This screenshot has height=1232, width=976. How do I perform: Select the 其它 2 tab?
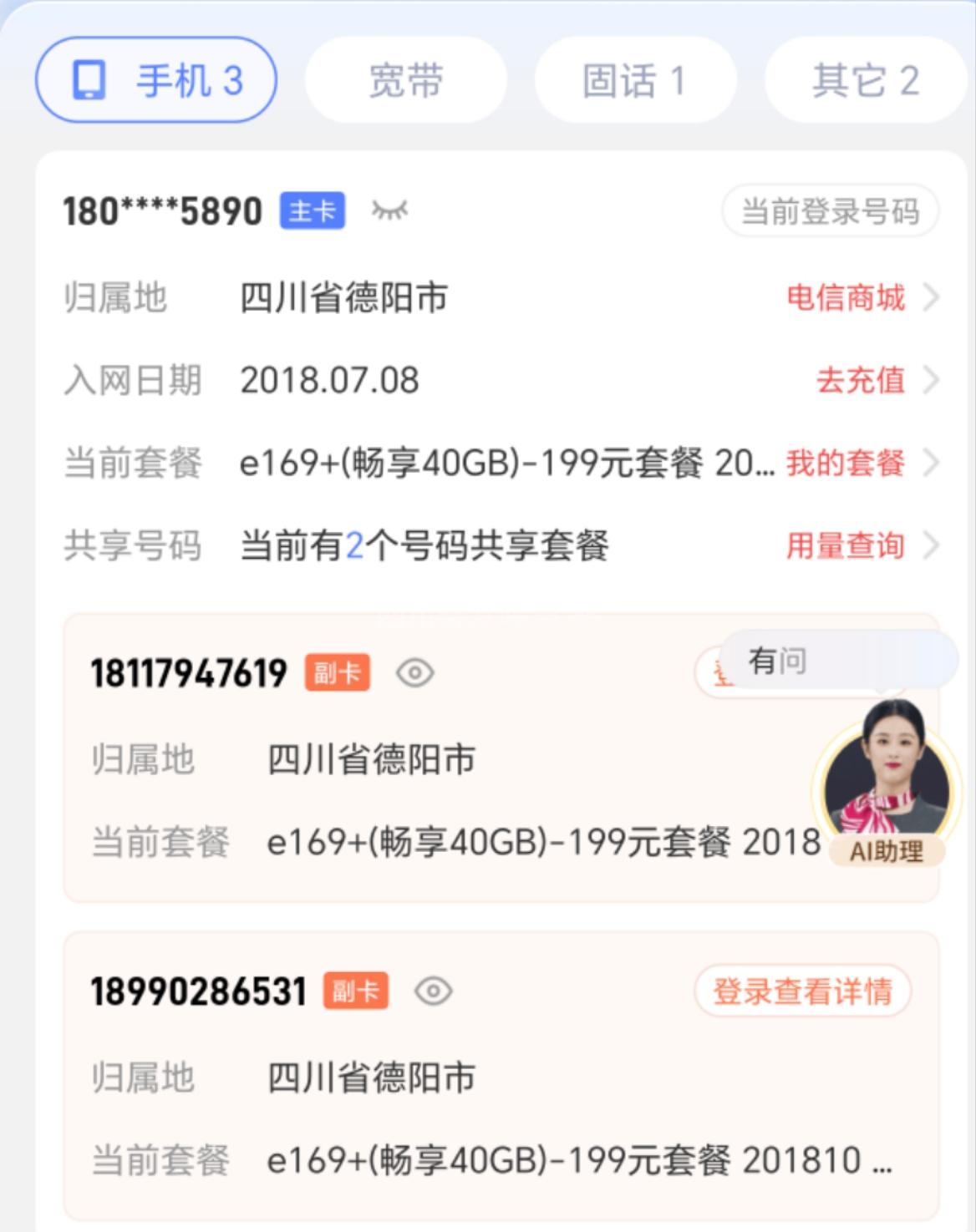[x=866, y=80]
